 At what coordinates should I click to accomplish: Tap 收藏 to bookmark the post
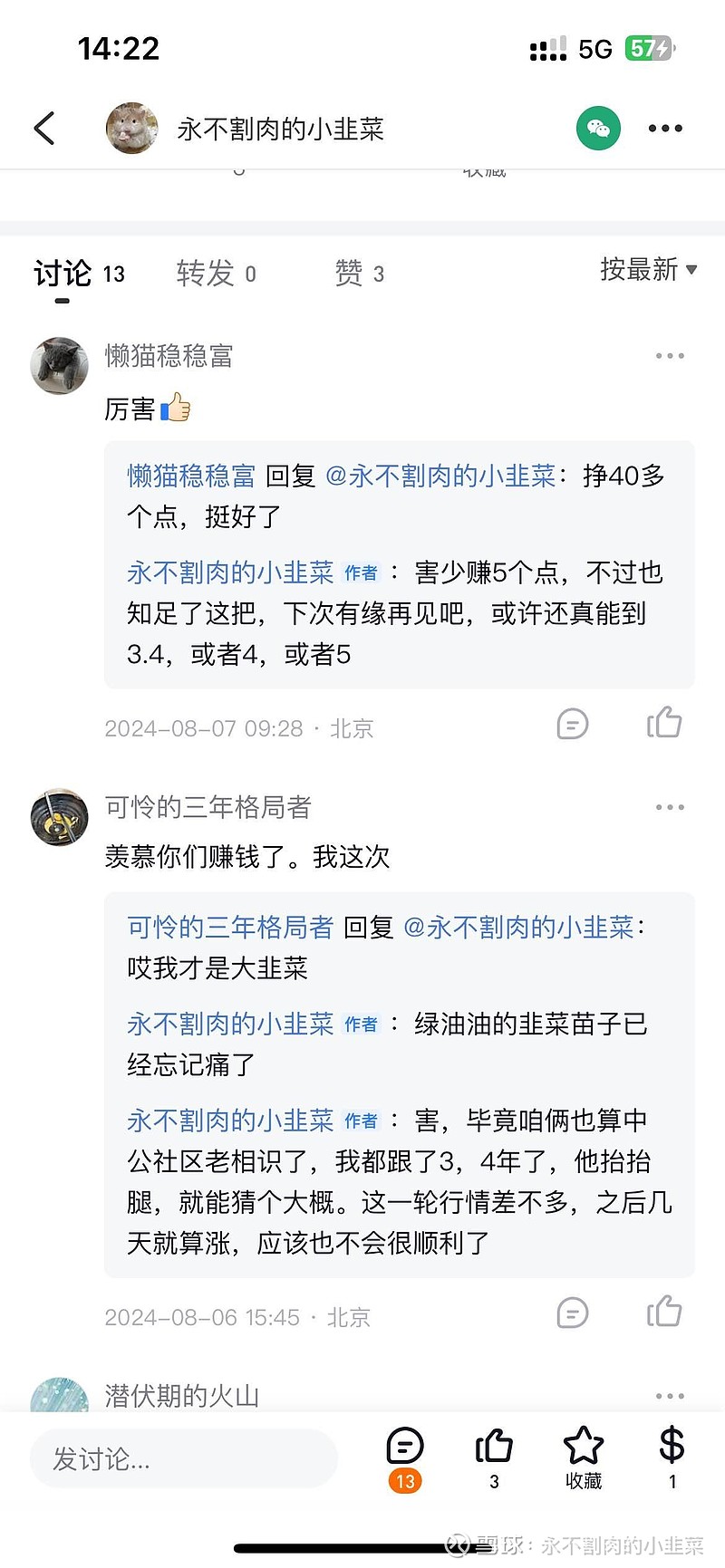click(x=584, y=1458)
